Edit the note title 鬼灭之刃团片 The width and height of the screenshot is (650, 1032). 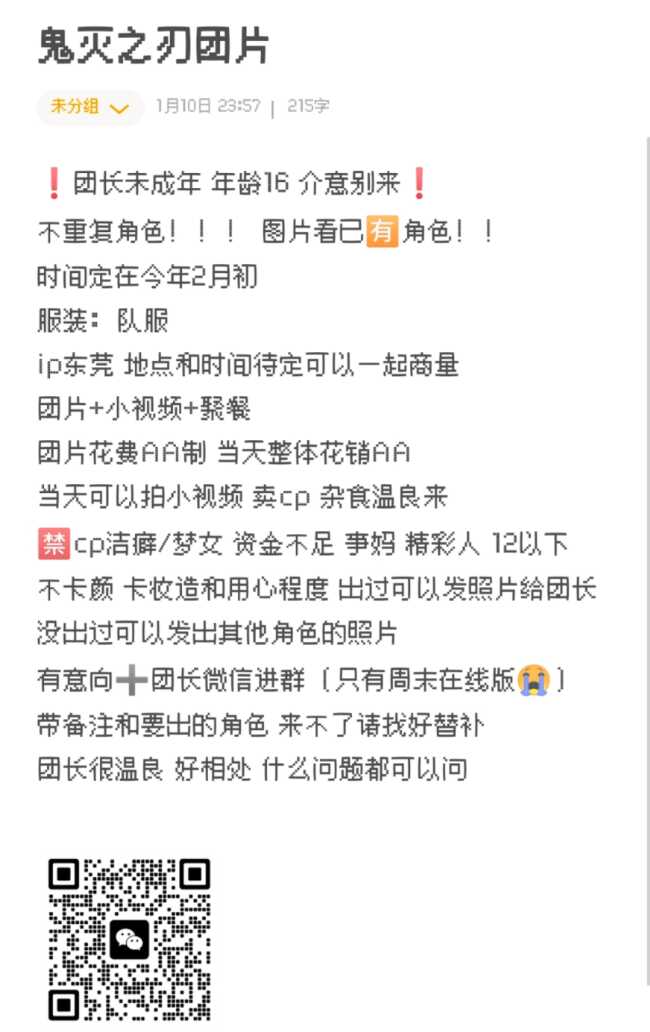(x=153, y=47)
